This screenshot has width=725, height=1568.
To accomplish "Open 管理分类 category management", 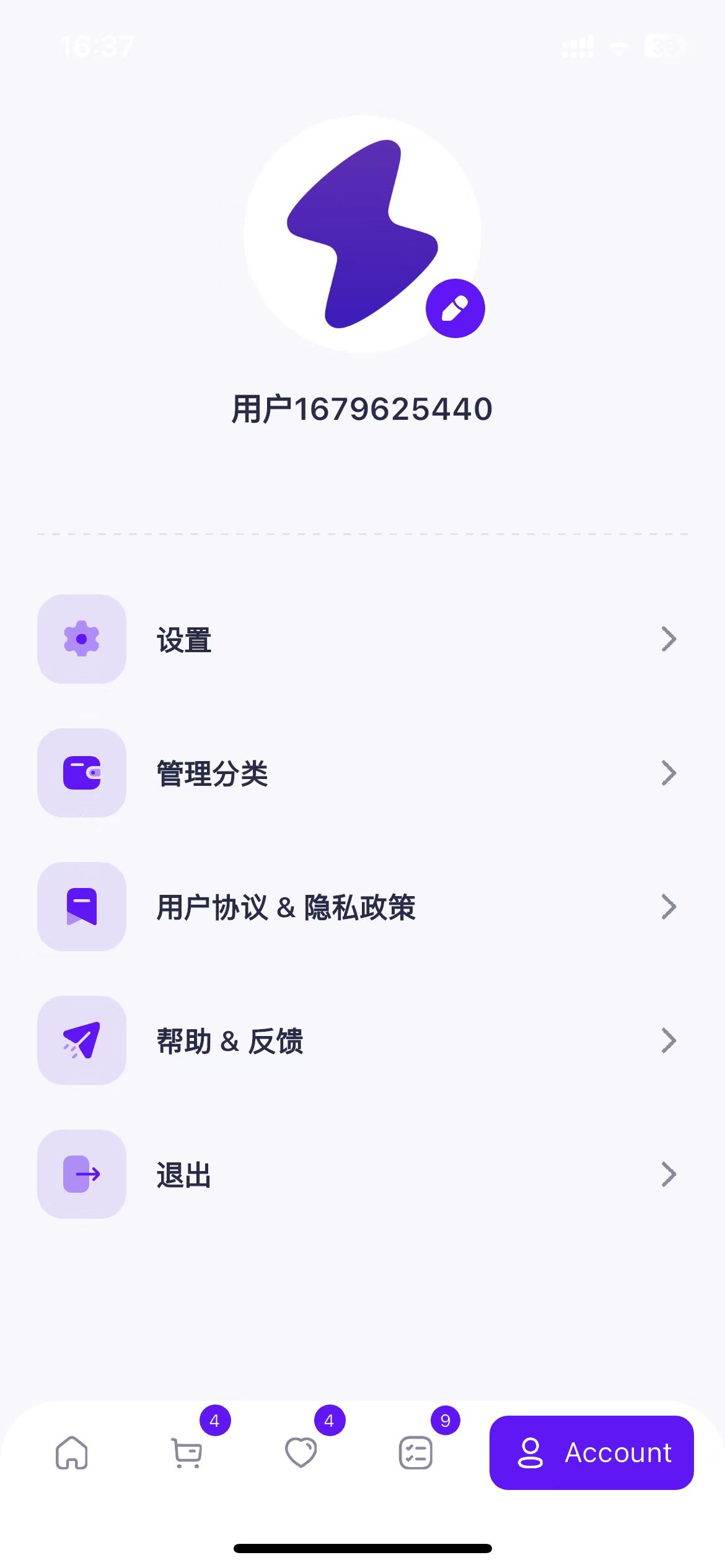I will click(362, 773).
